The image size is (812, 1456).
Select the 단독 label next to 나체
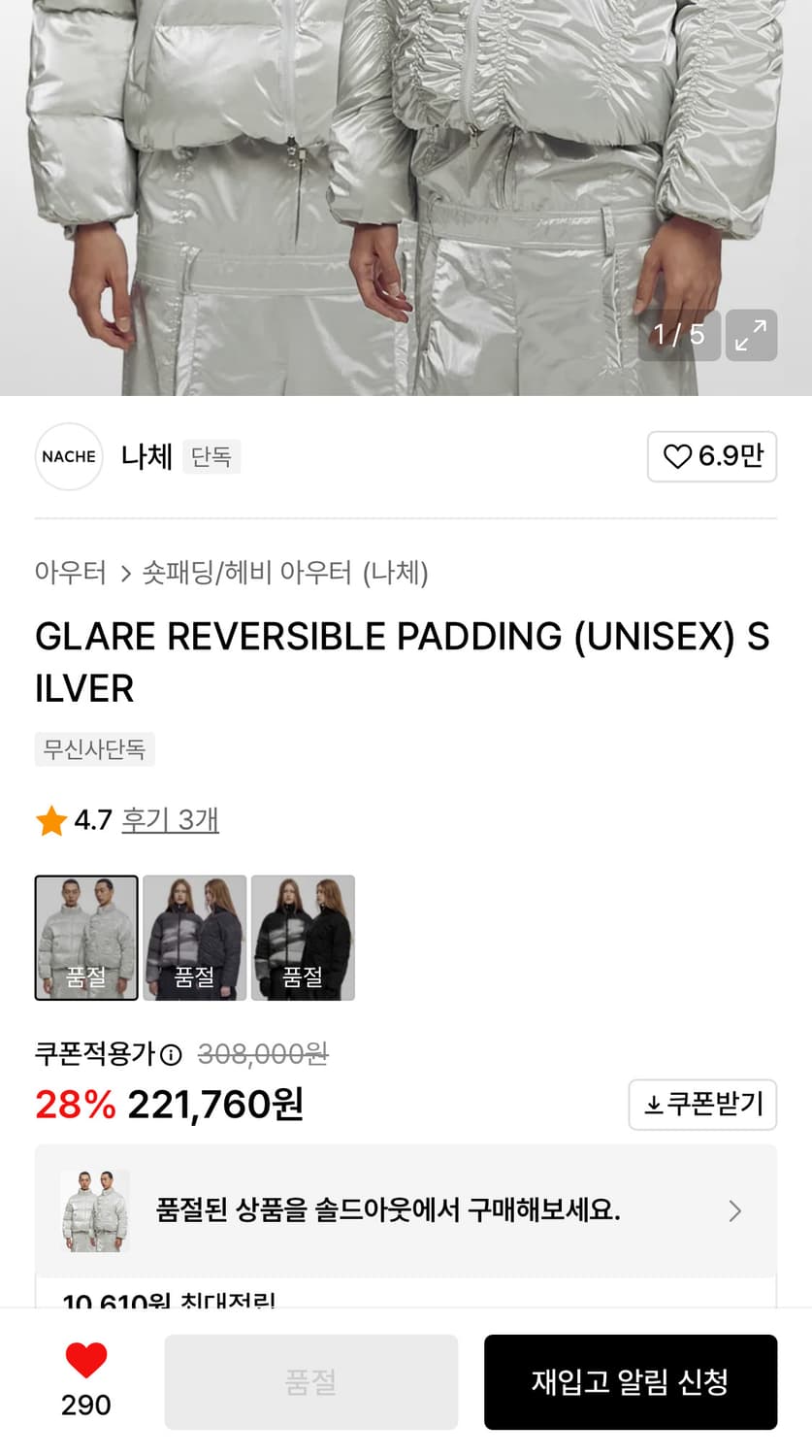pos(211,456)
